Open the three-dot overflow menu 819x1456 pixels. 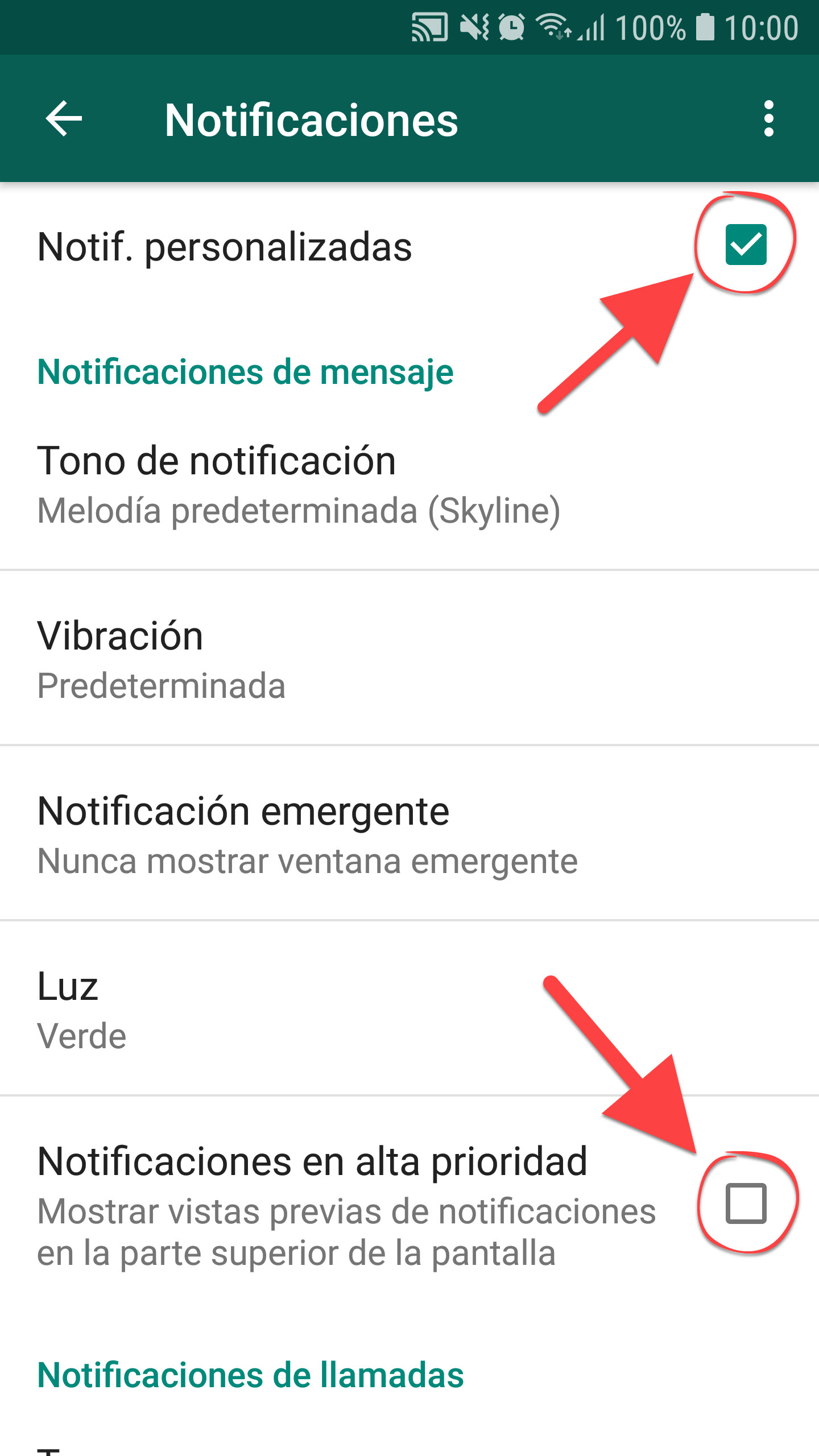tap(769, 119)
